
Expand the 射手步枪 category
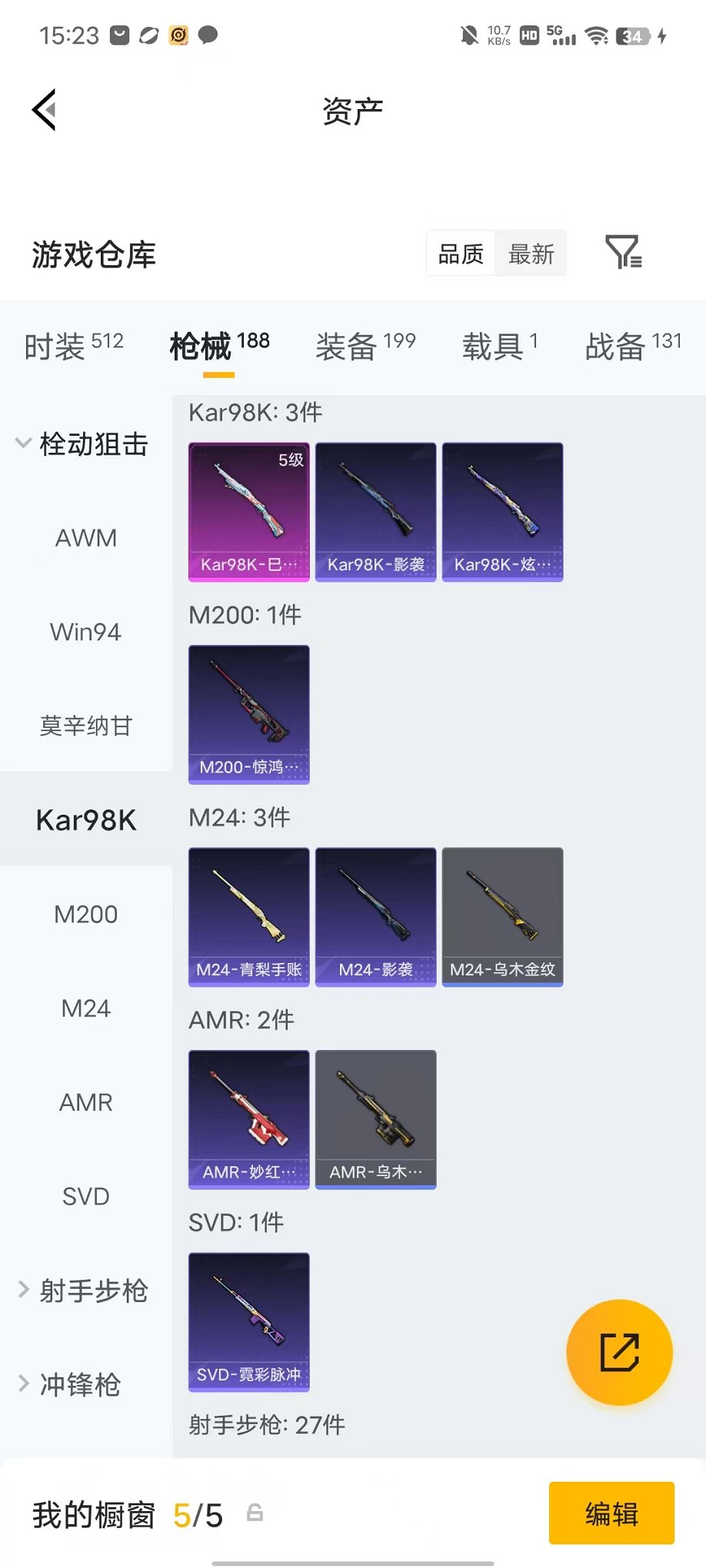click(x=83, y=1291)
